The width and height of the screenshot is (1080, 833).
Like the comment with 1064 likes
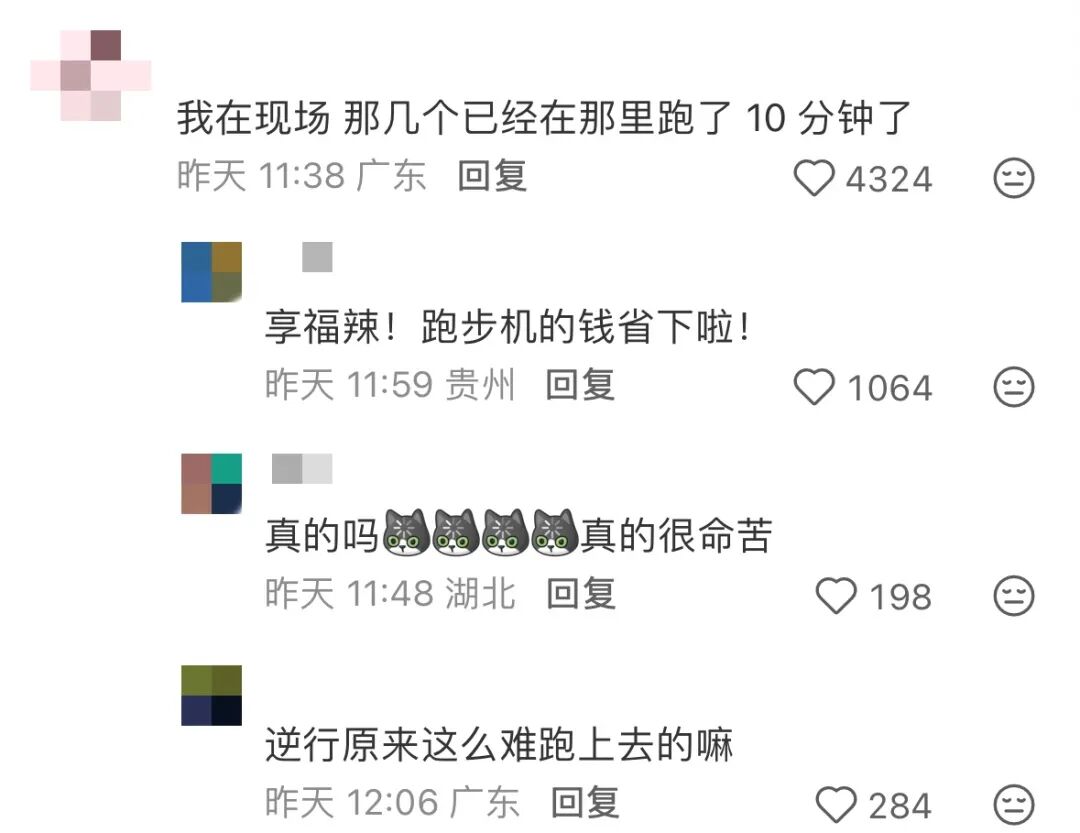[814, 387]
